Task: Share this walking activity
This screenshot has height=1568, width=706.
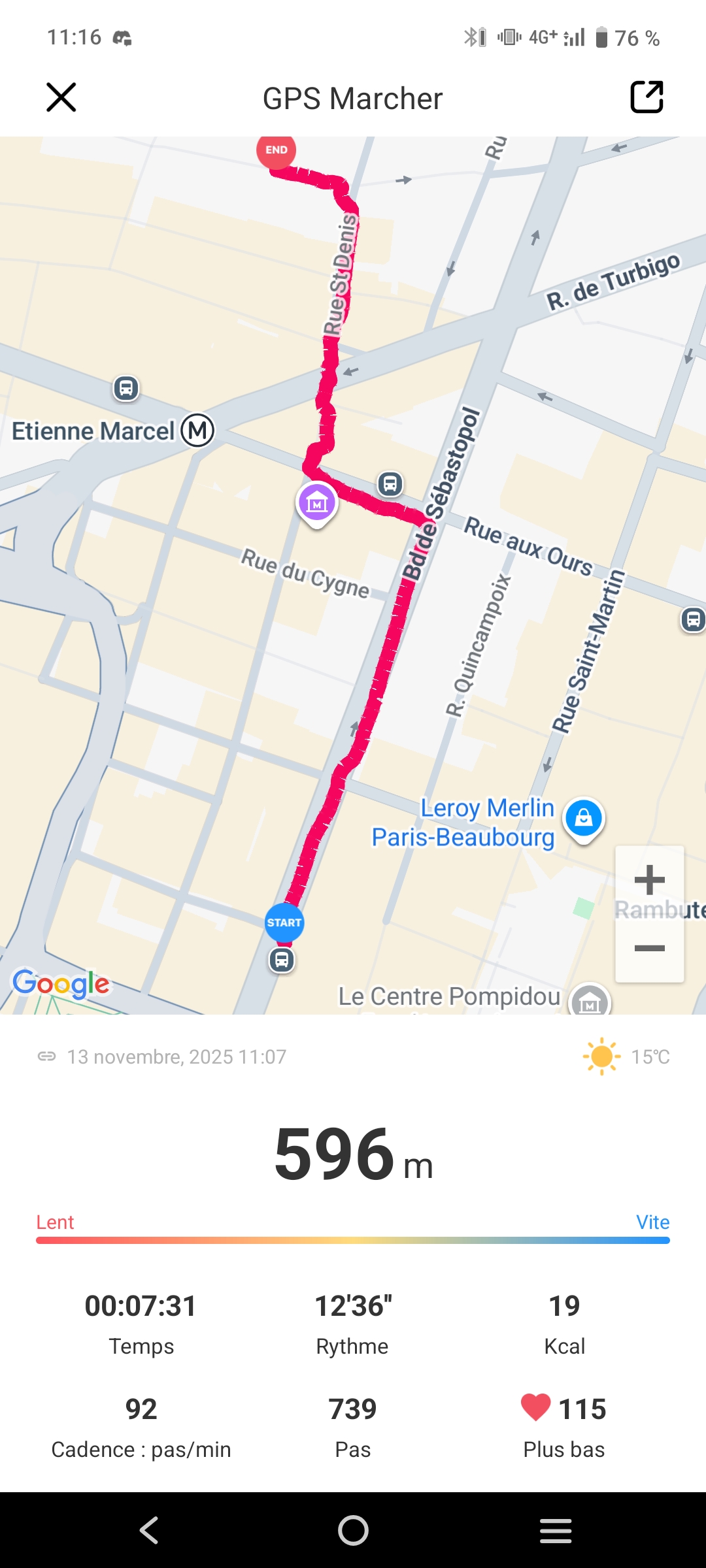Action: (x=647, y=97)
